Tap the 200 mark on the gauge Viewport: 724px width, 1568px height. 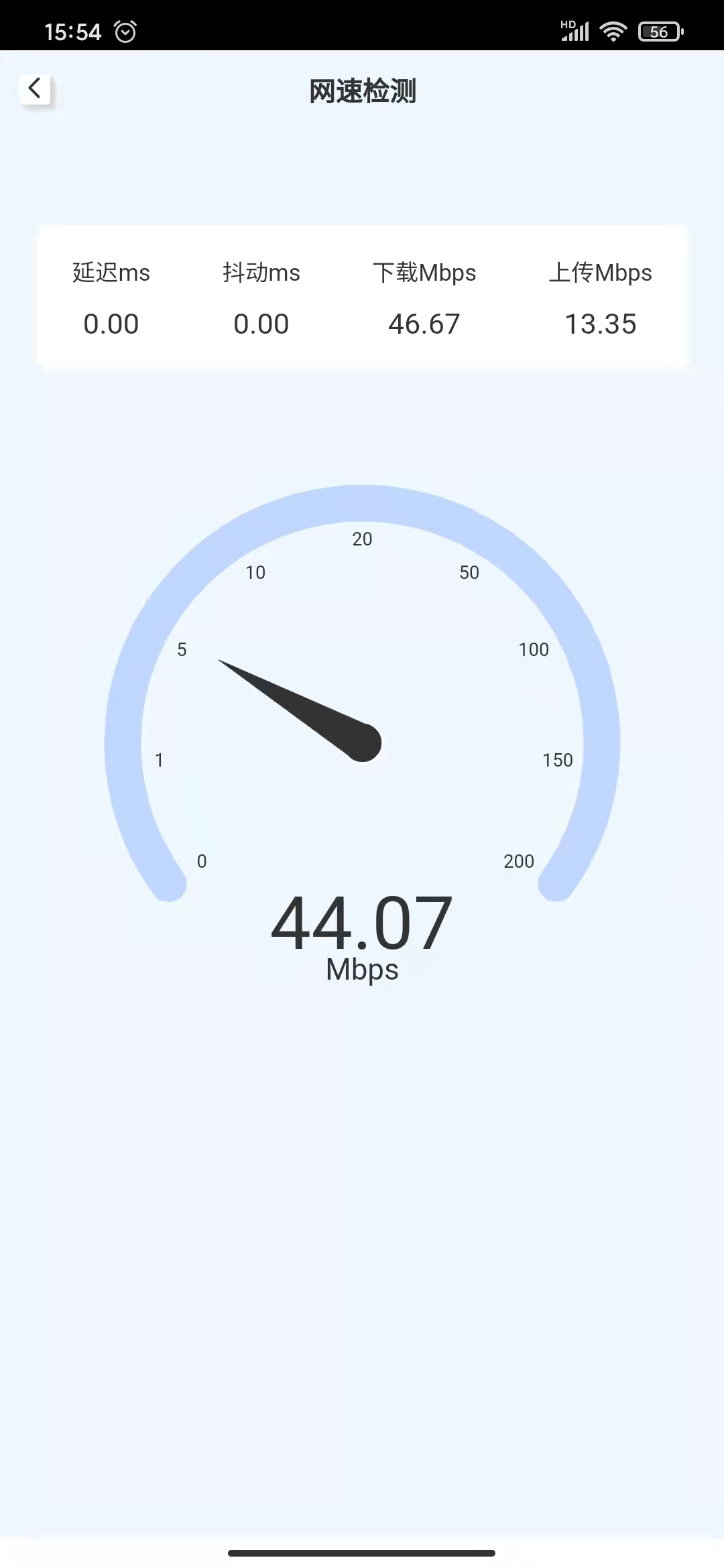(x=518, y=861)
